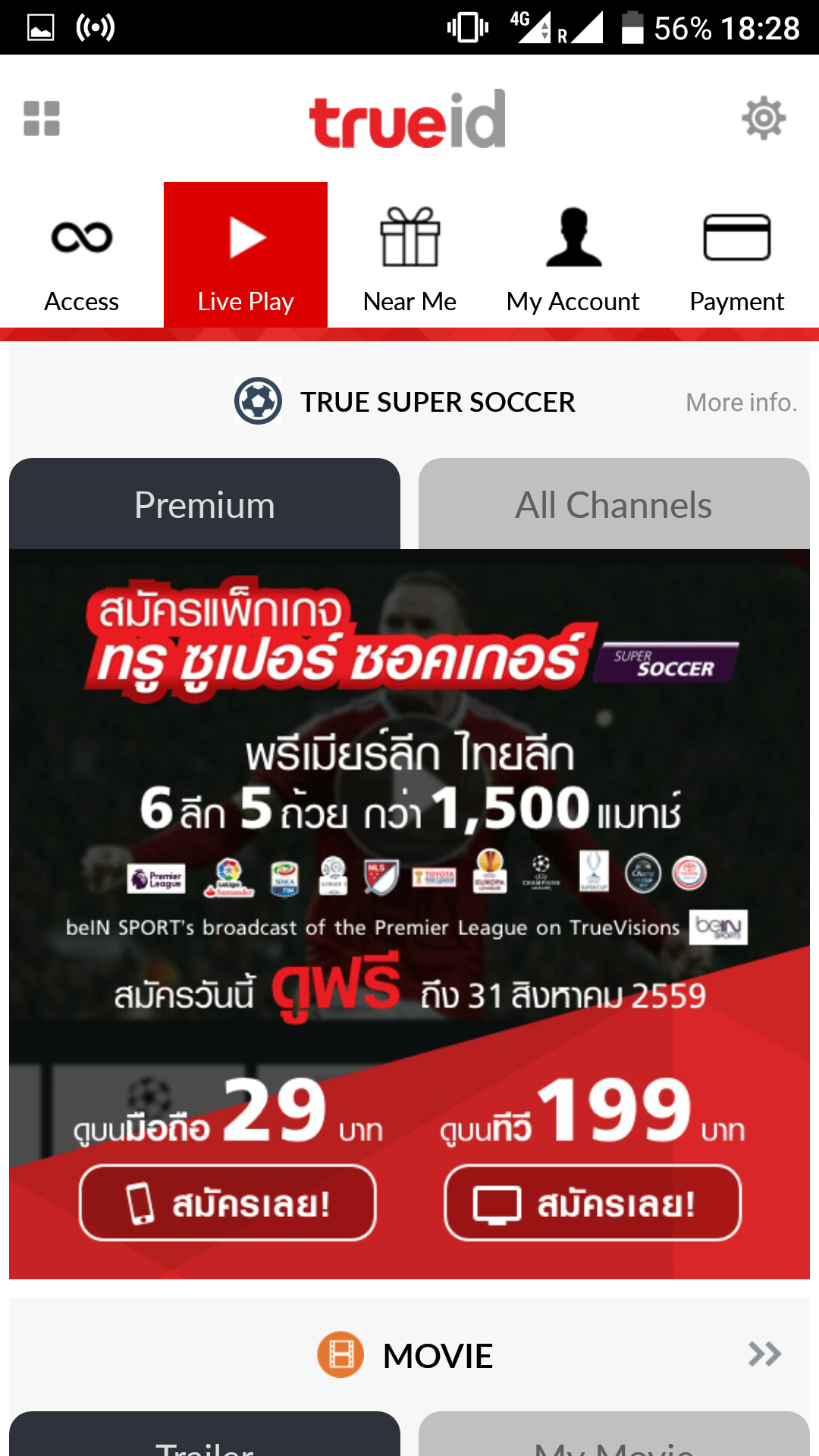Open the My Movie tab
The width and height of the screenshot is (819, 1456).
(x=614, y=1439)
